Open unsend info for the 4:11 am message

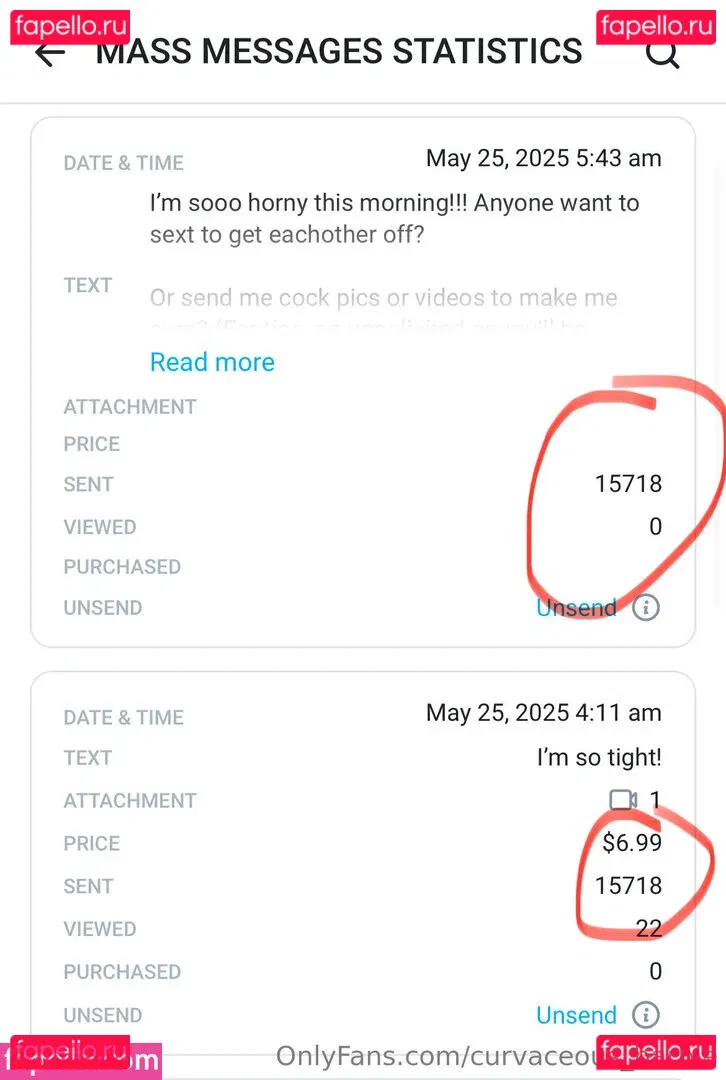(647, 1015)
